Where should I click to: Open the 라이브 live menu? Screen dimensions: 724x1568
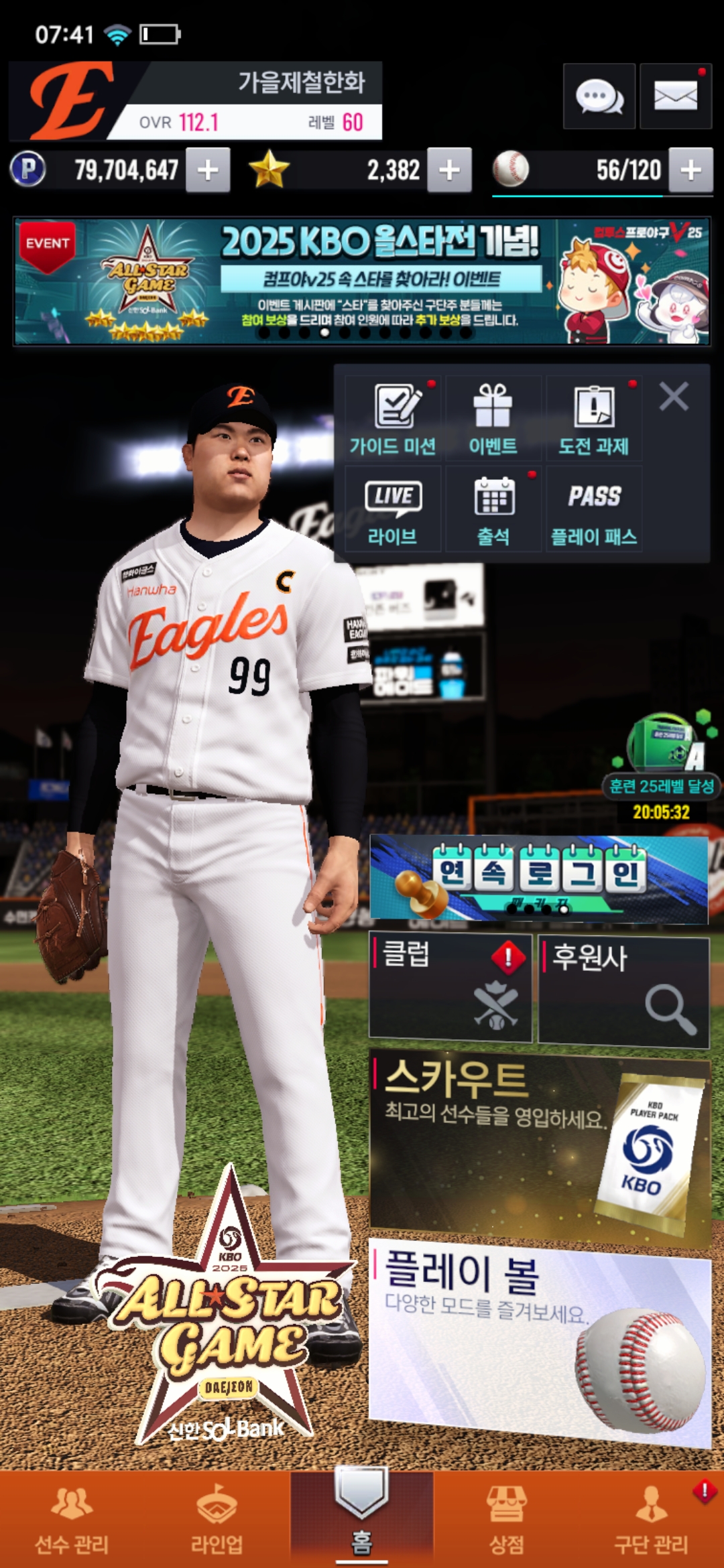(393, 509)
